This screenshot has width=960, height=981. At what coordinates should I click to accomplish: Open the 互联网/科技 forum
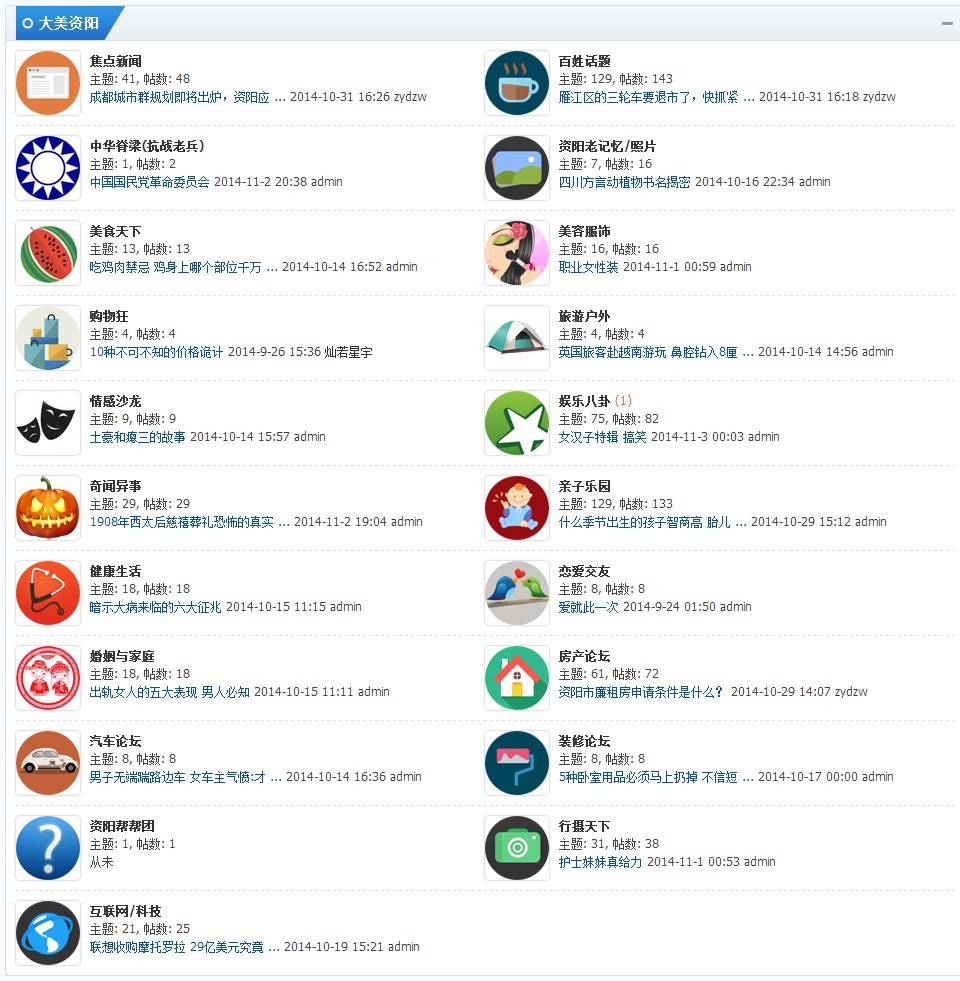pos(125,911)
